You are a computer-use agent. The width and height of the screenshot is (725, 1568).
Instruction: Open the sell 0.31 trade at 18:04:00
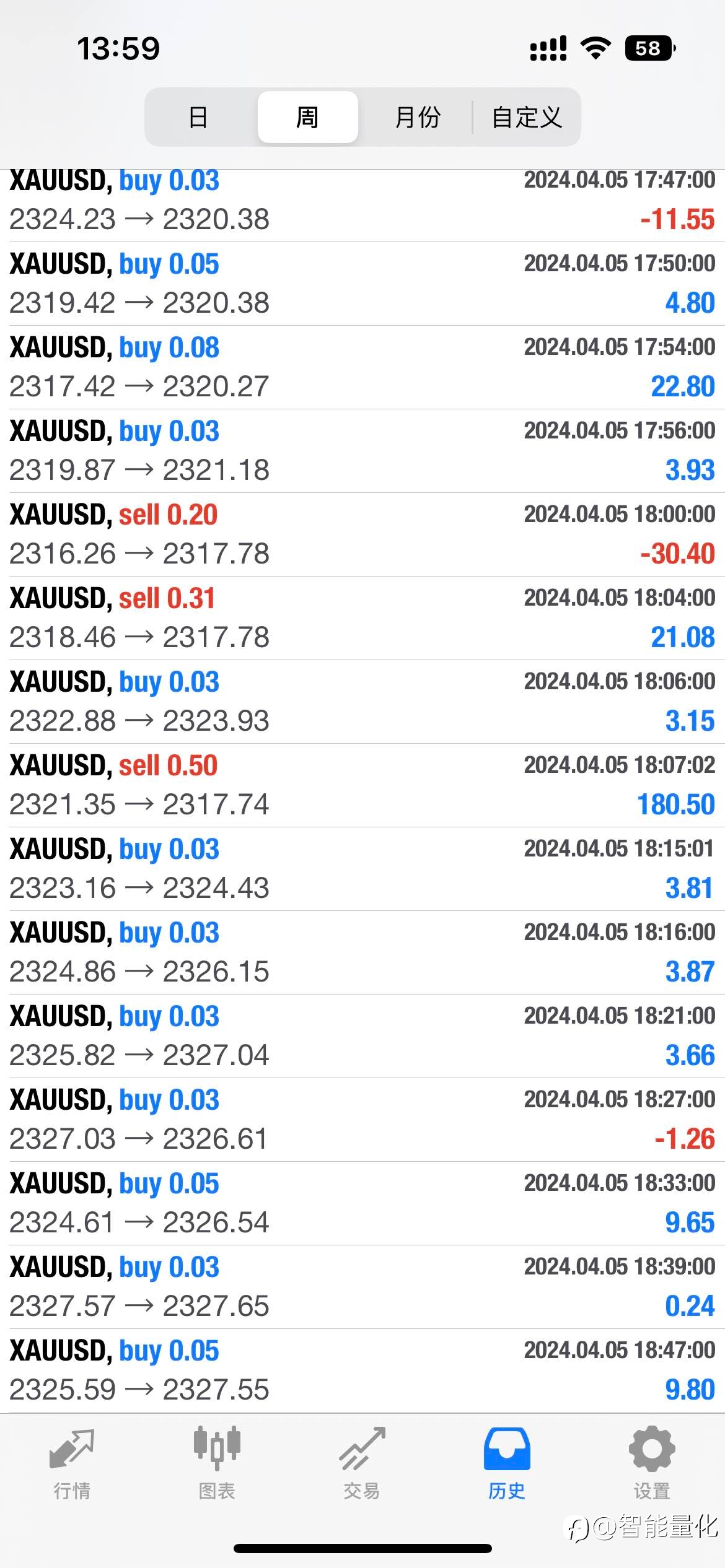point(362,618)
